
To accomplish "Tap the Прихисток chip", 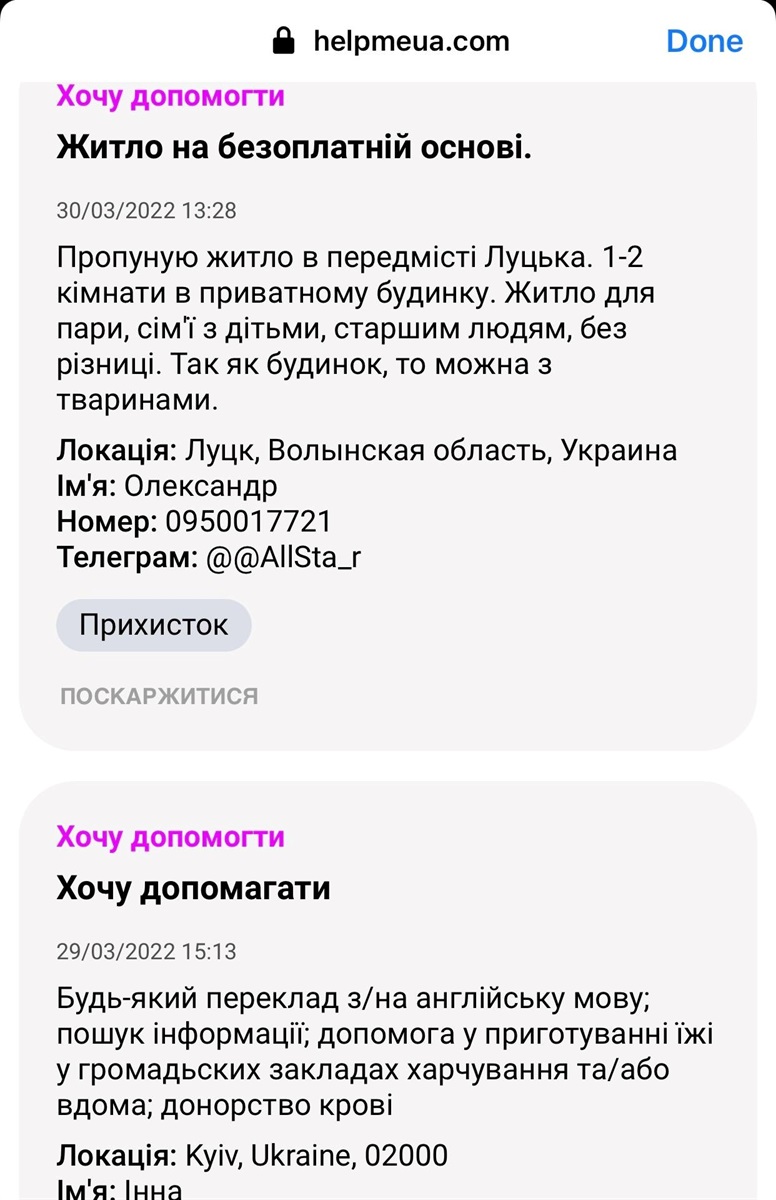I will point(154,626).
